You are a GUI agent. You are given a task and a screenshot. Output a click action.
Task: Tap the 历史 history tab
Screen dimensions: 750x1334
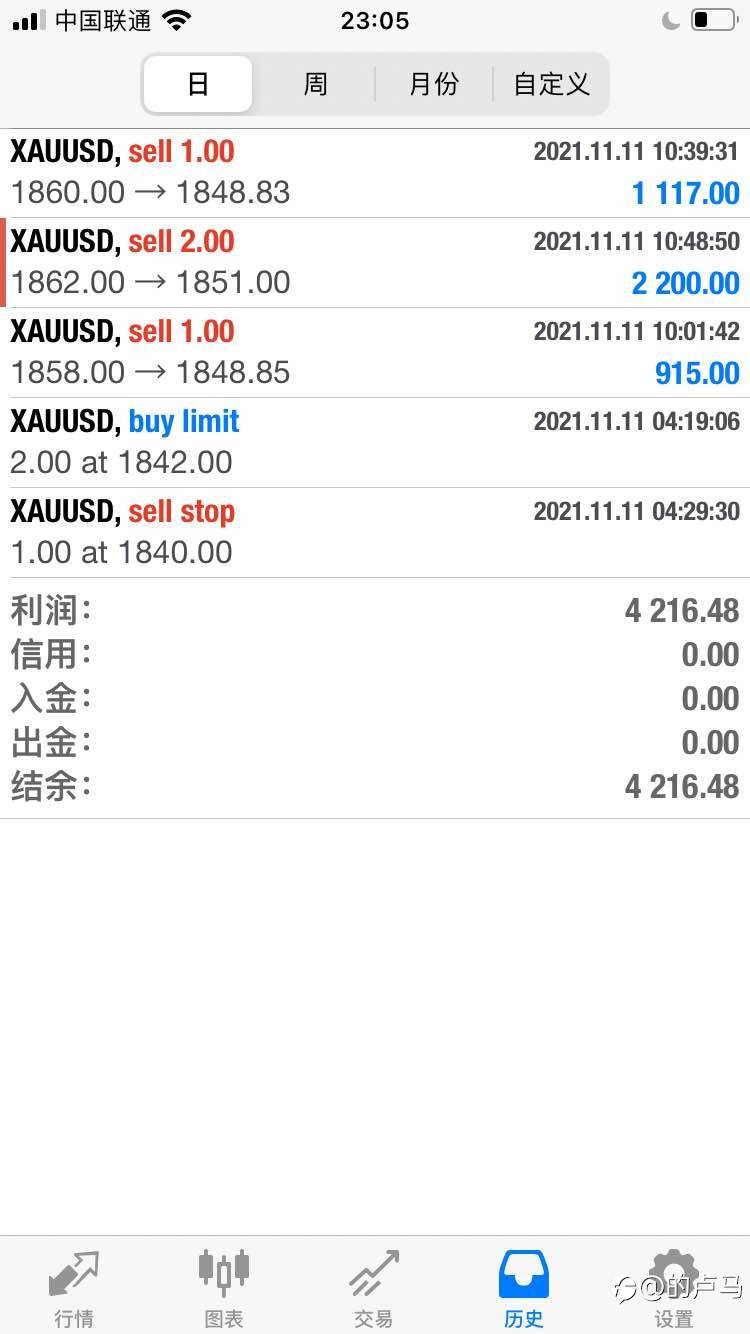524,1287
